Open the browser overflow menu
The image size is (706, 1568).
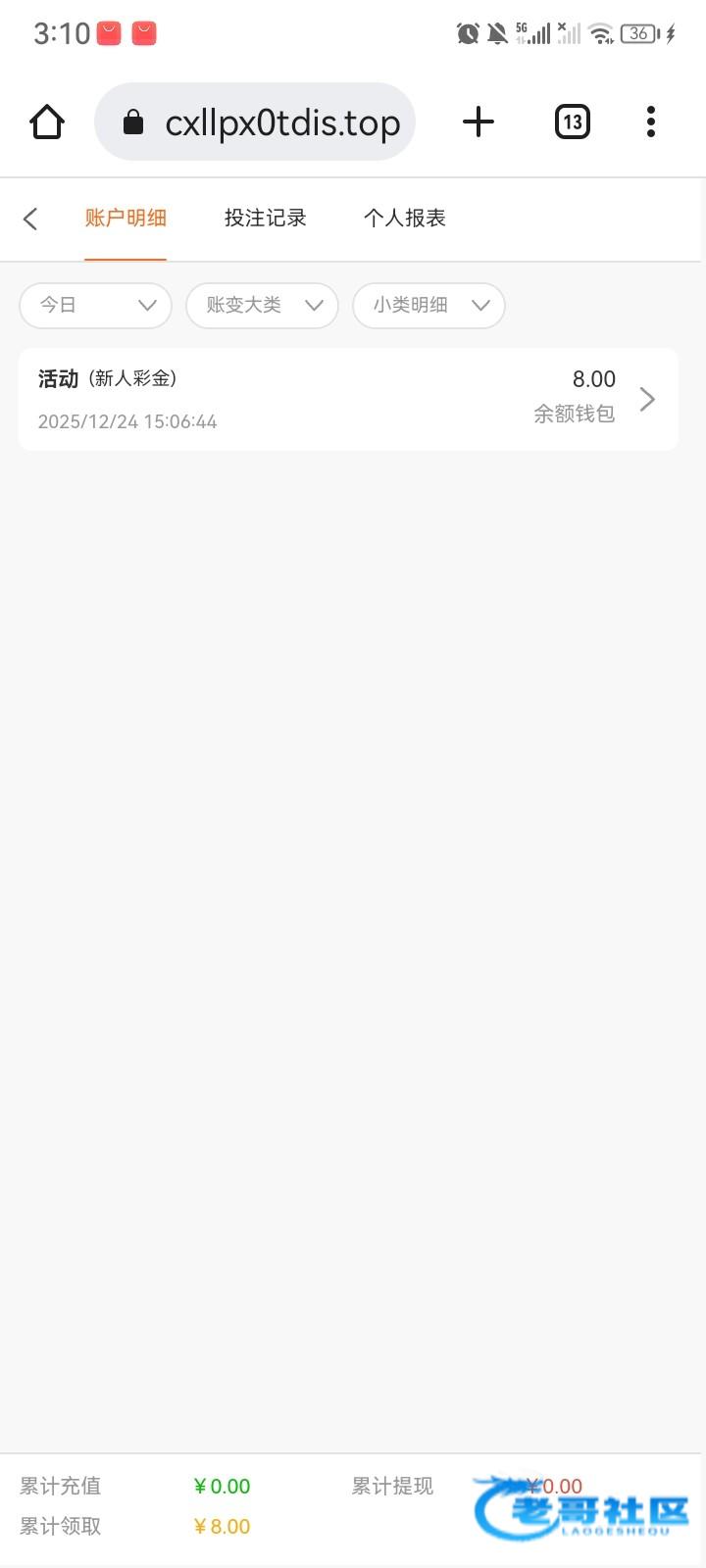coord(651,122)
